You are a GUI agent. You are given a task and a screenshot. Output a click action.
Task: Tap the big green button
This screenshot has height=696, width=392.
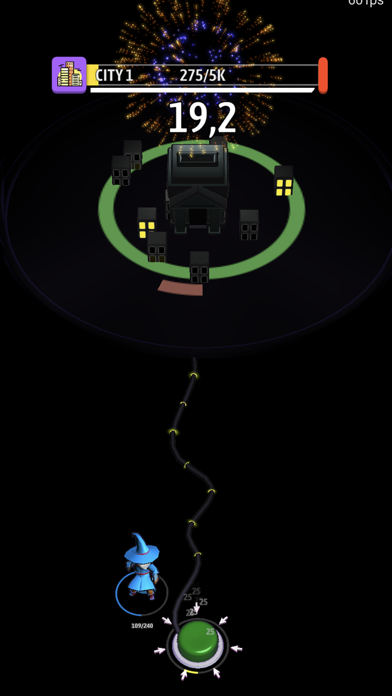click(198, 641)
